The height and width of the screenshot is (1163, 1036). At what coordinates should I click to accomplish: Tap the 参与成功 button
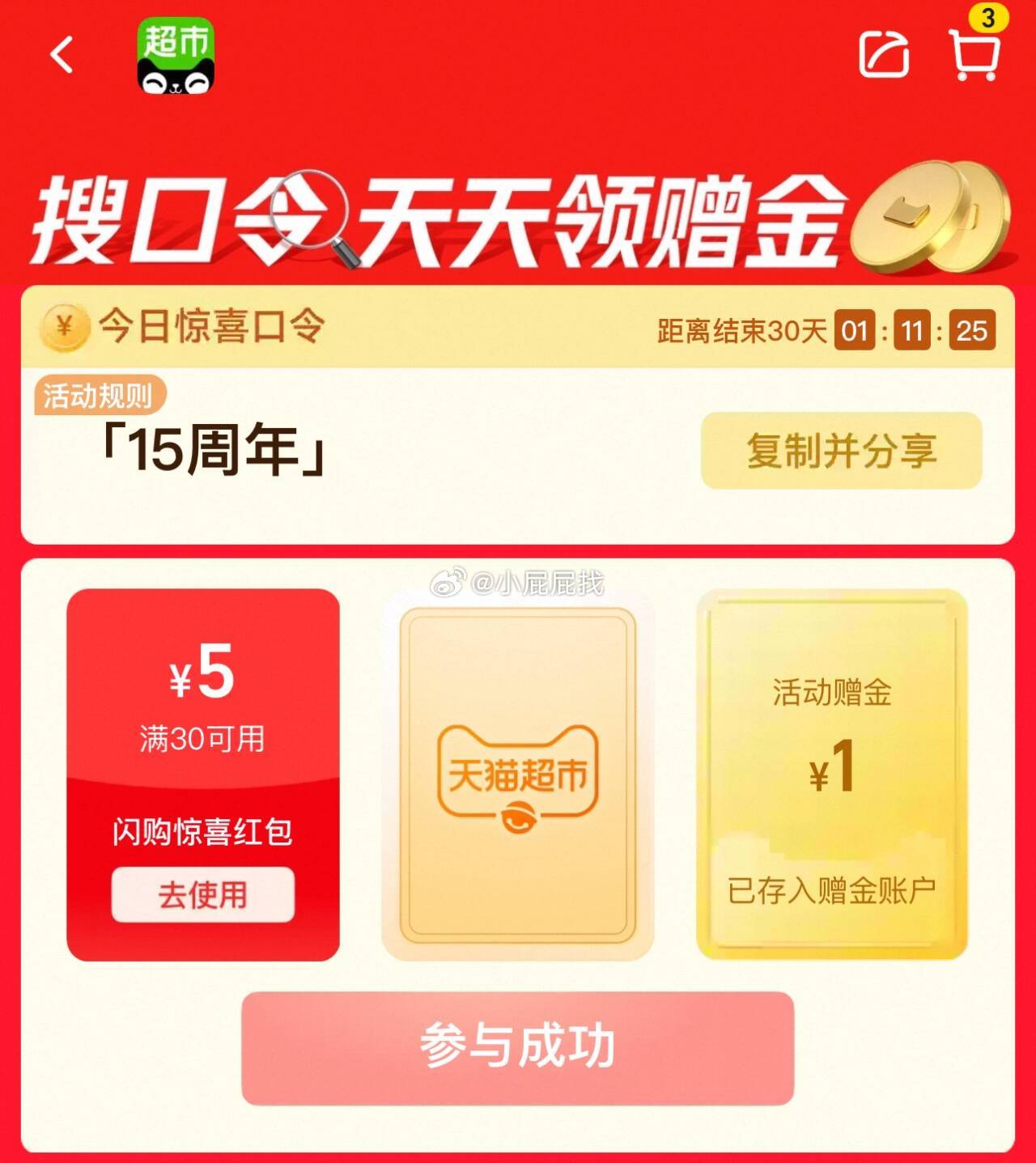pos(518,1048)
